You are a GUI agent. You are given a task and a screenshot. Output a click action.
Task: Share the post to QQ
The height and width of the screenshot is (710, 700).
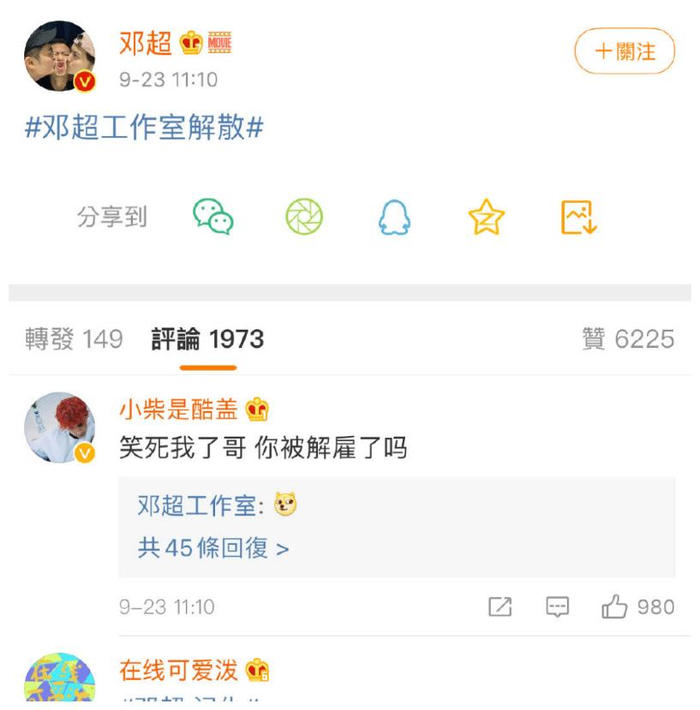tap(395, 217)
